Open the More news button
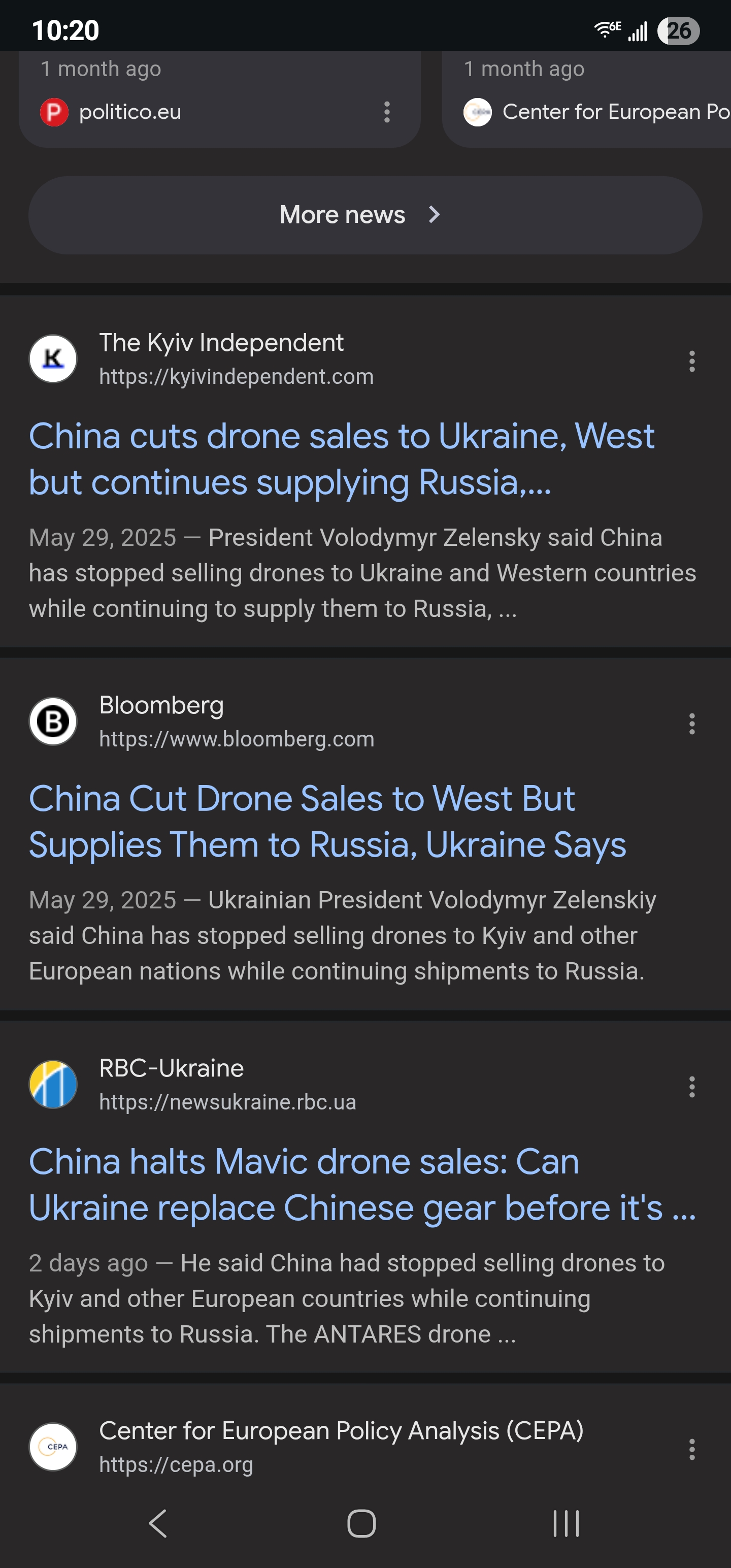This screenshot has width=731, height=1568. point(365,215)
